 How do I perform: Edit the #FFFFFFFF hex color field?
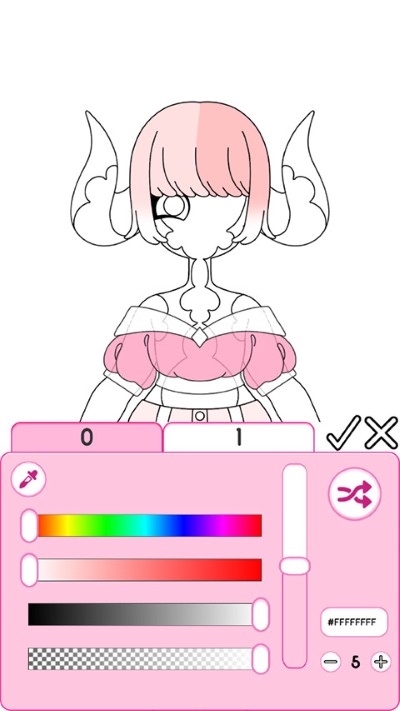tap(354, 622)
